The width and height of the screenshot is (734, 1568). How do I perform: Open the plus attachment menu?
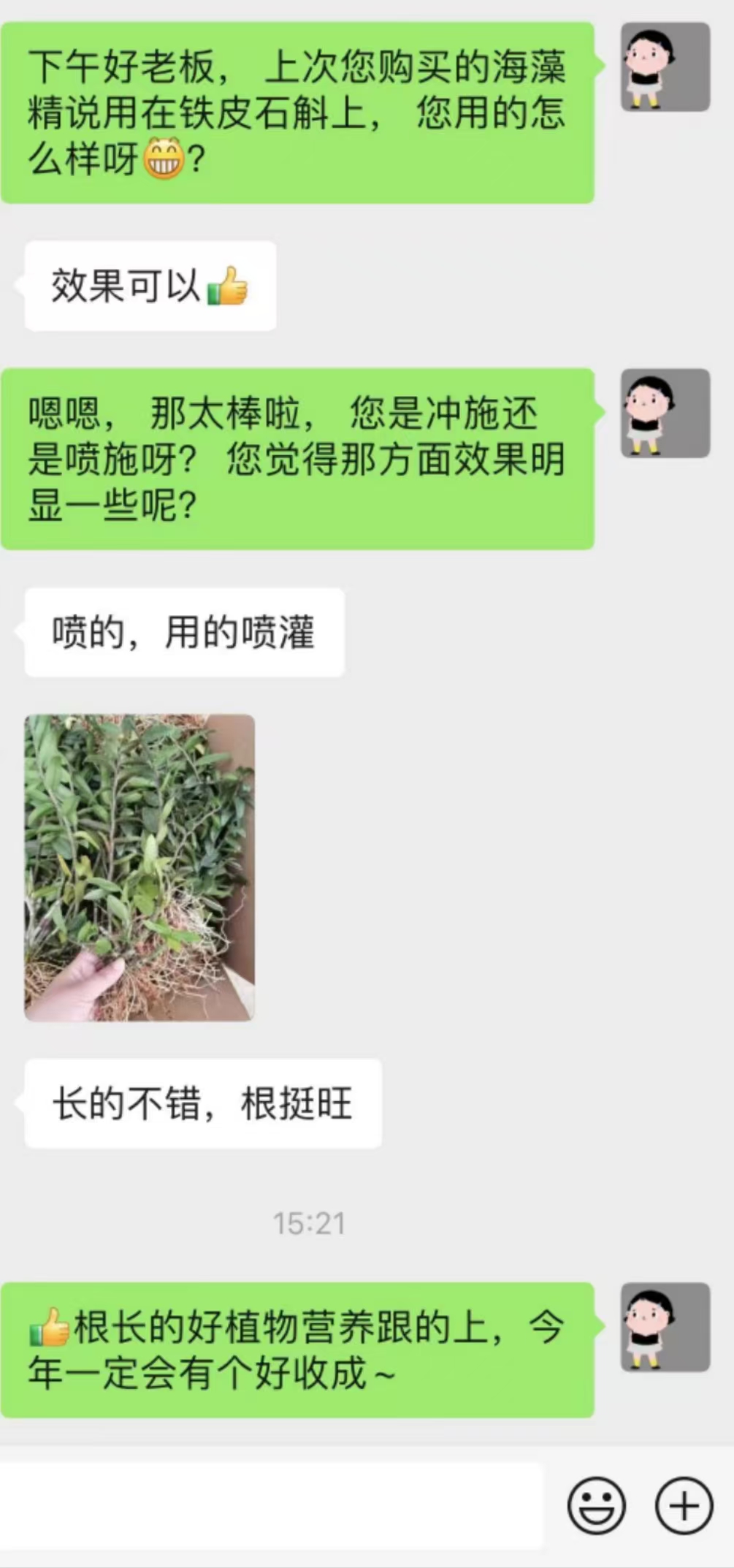tap(684, 1505)
